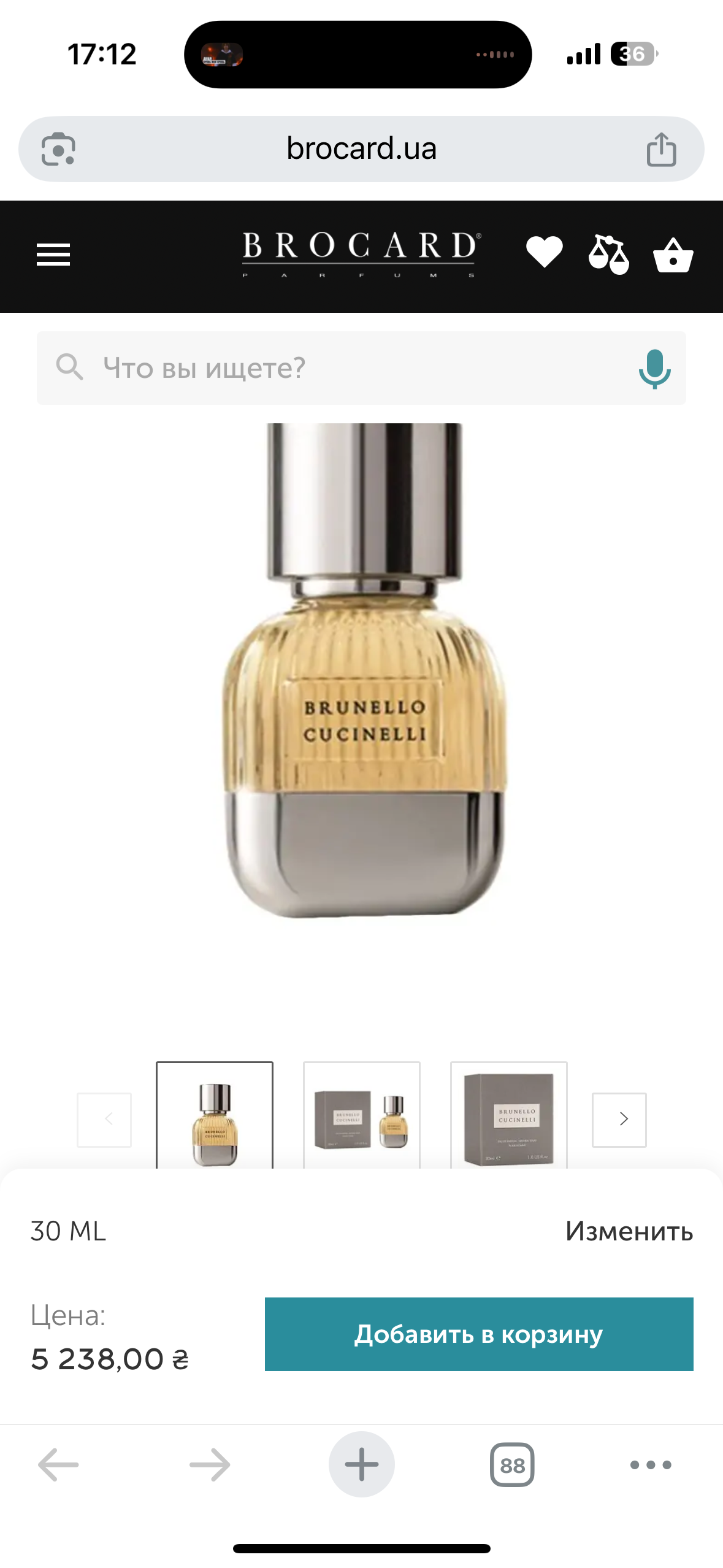Open the wishlist heart icon
Image resolution: width=723 pixels, height=1568 pixels.
point(544,252)
